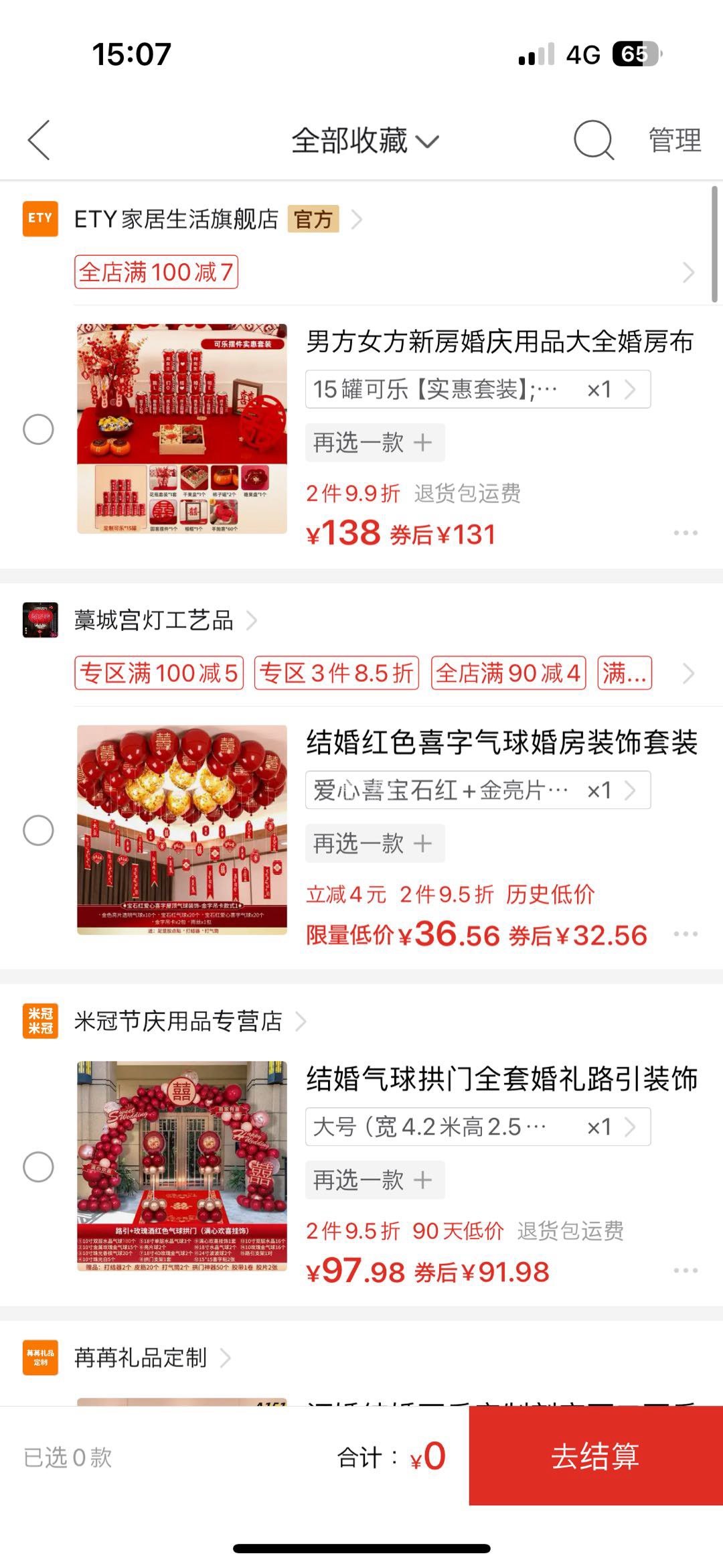Change the 15罐可乐 variant selection
Image resolution: width=723 pixels, height=1568 pixels.
pos(477,389)
